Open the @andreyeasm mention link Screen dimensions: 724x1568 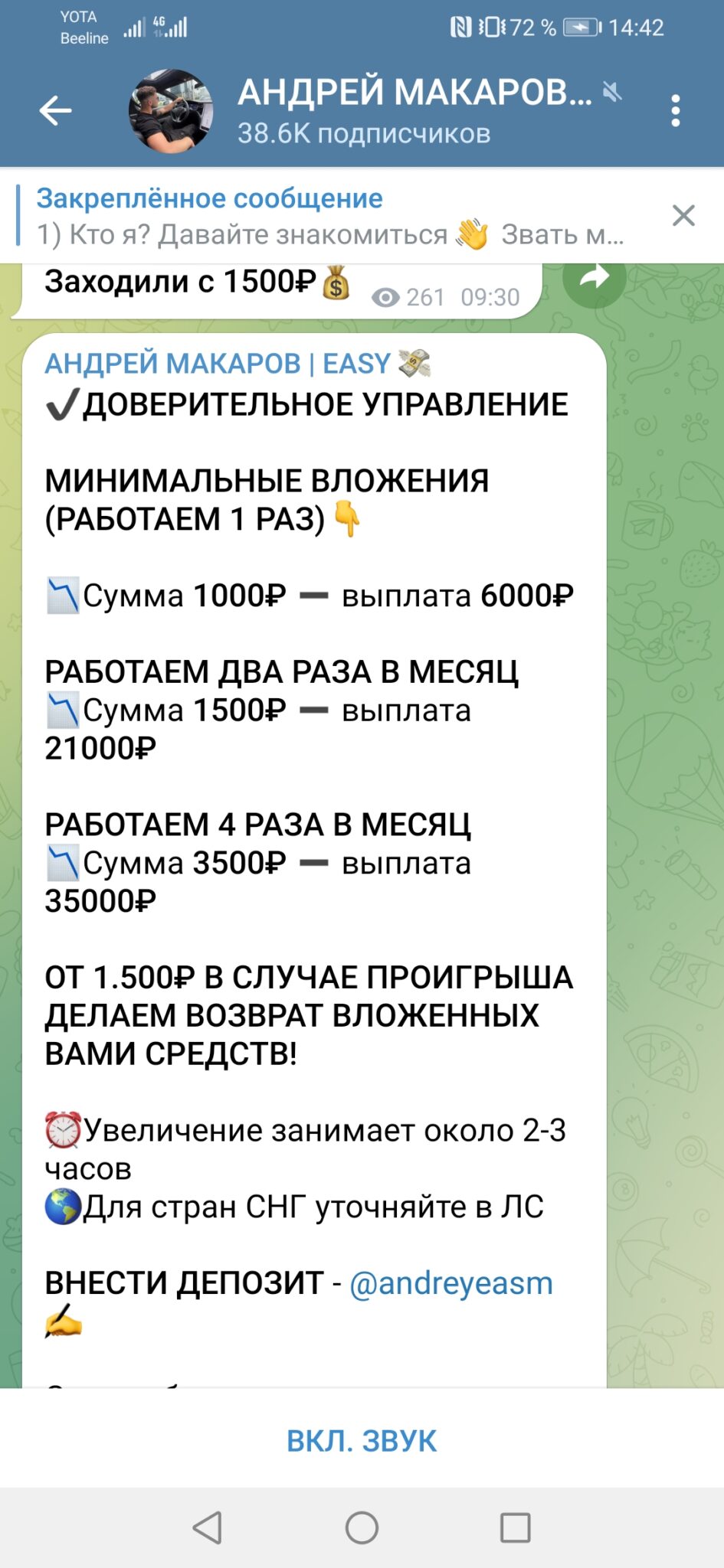451,1283
